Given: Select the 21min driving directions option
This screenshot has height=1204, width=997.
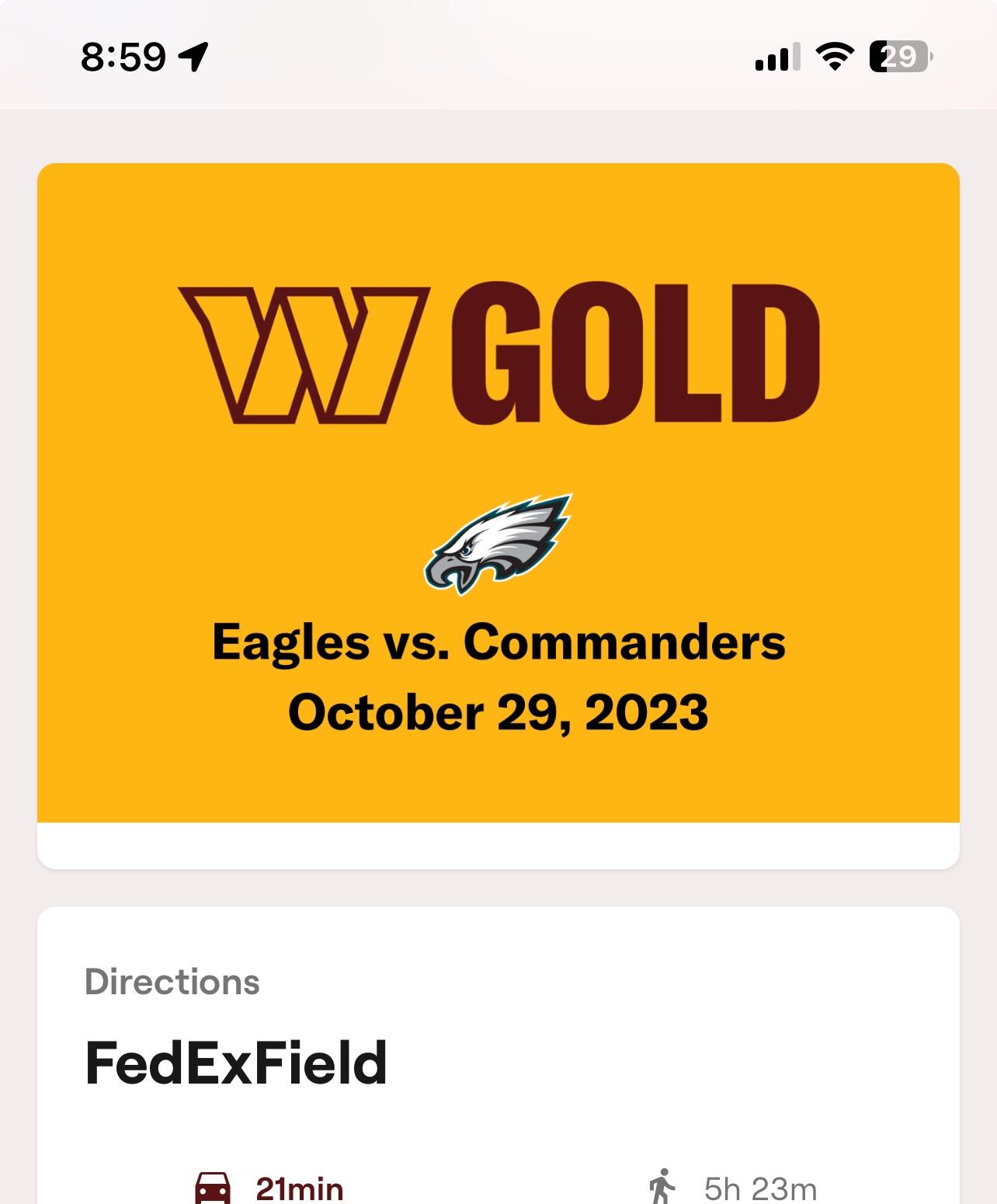Looking at the screenshot, I should click(269, 1188).
